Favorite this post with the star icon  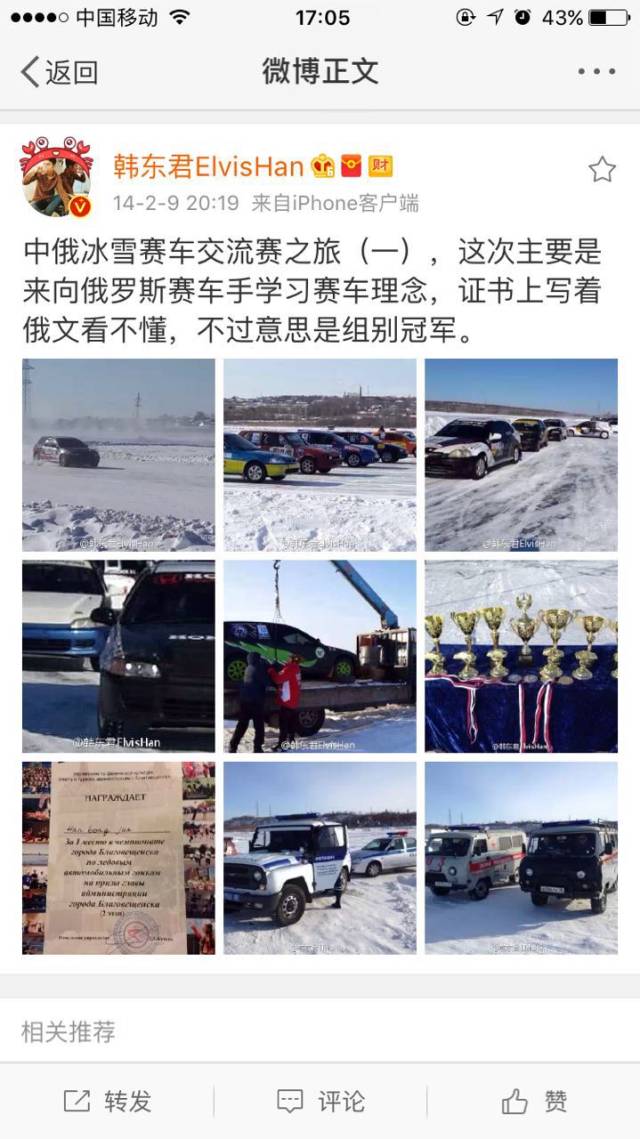601,169
